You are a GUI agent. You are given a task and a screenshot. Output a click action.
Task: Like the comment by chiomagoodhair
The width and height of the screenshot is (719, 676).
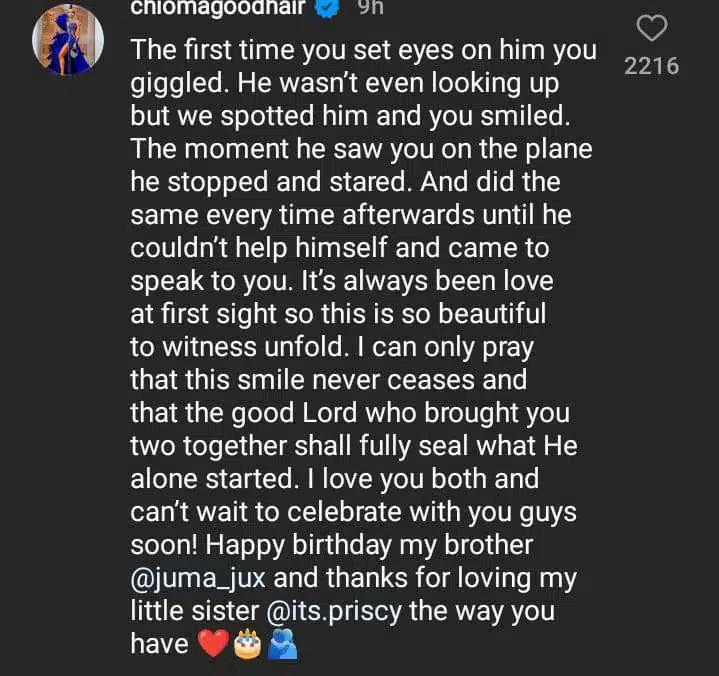click(651, 30)
